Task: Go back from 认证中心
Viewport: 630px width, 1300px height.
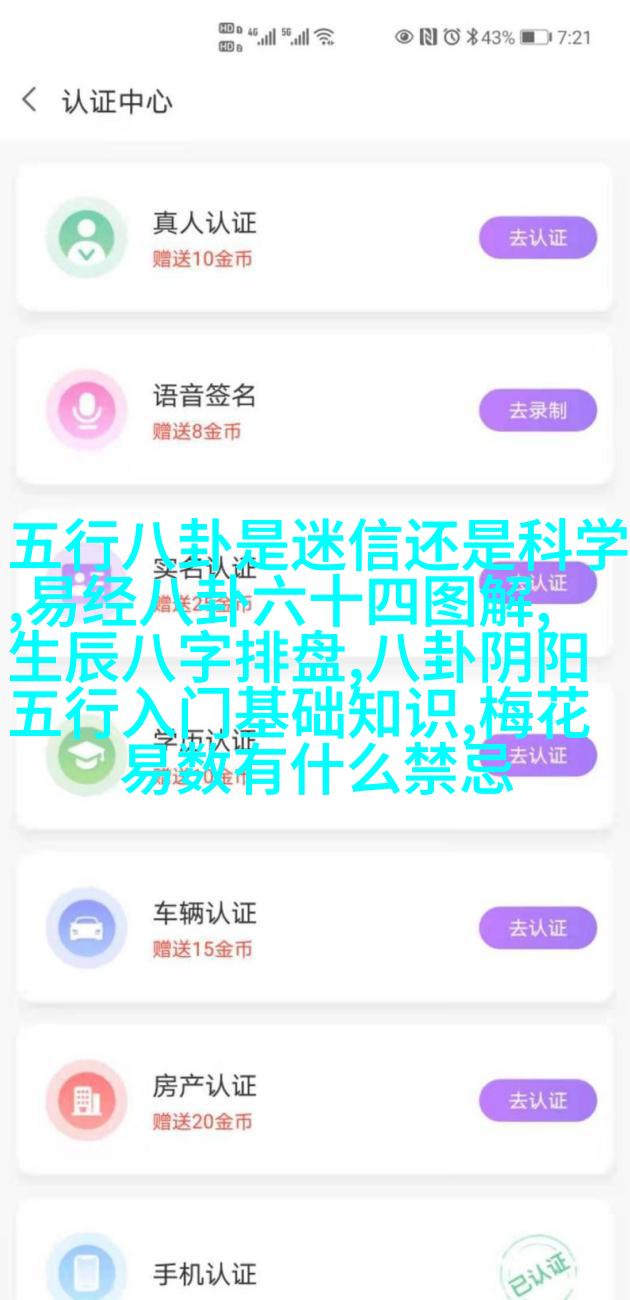Action: click(x=30, y=101)
